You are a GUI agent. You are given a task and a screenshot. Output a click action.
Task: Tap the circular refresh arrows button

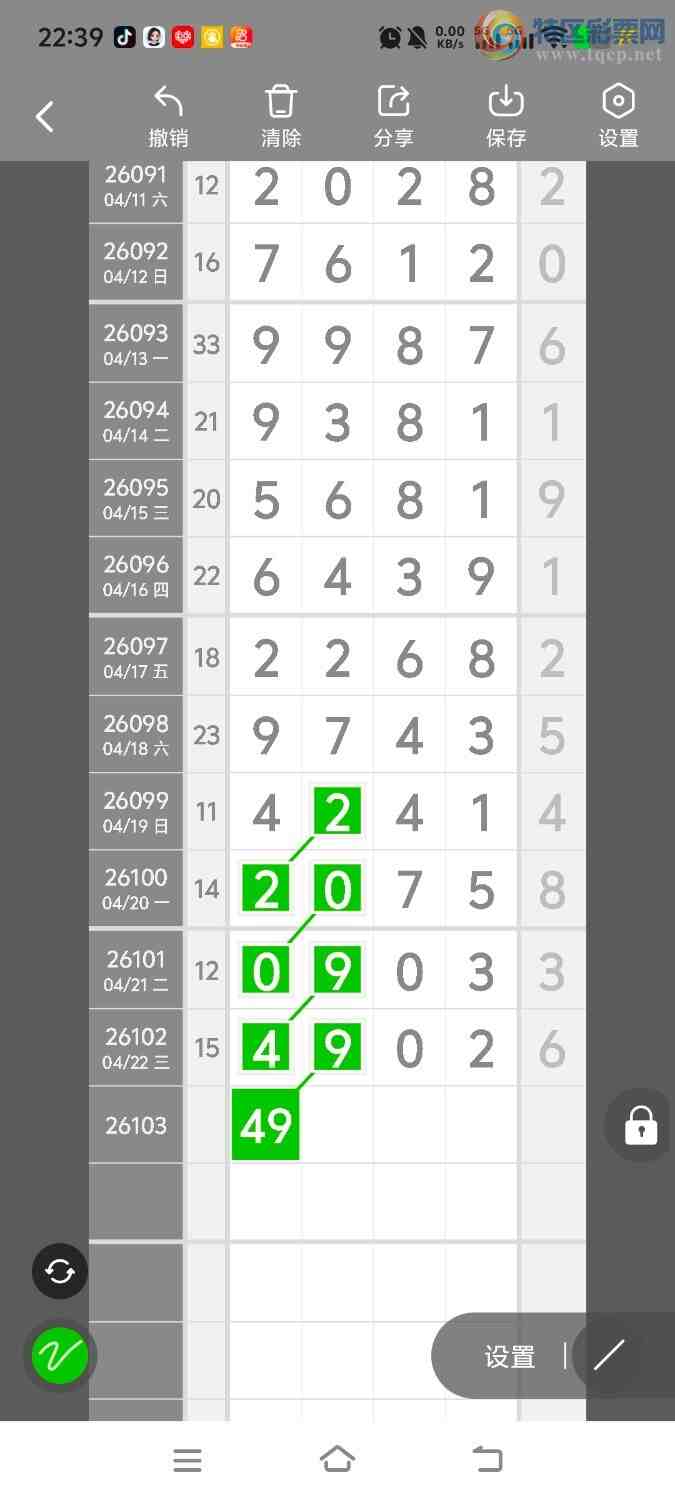coord(60,1271)
